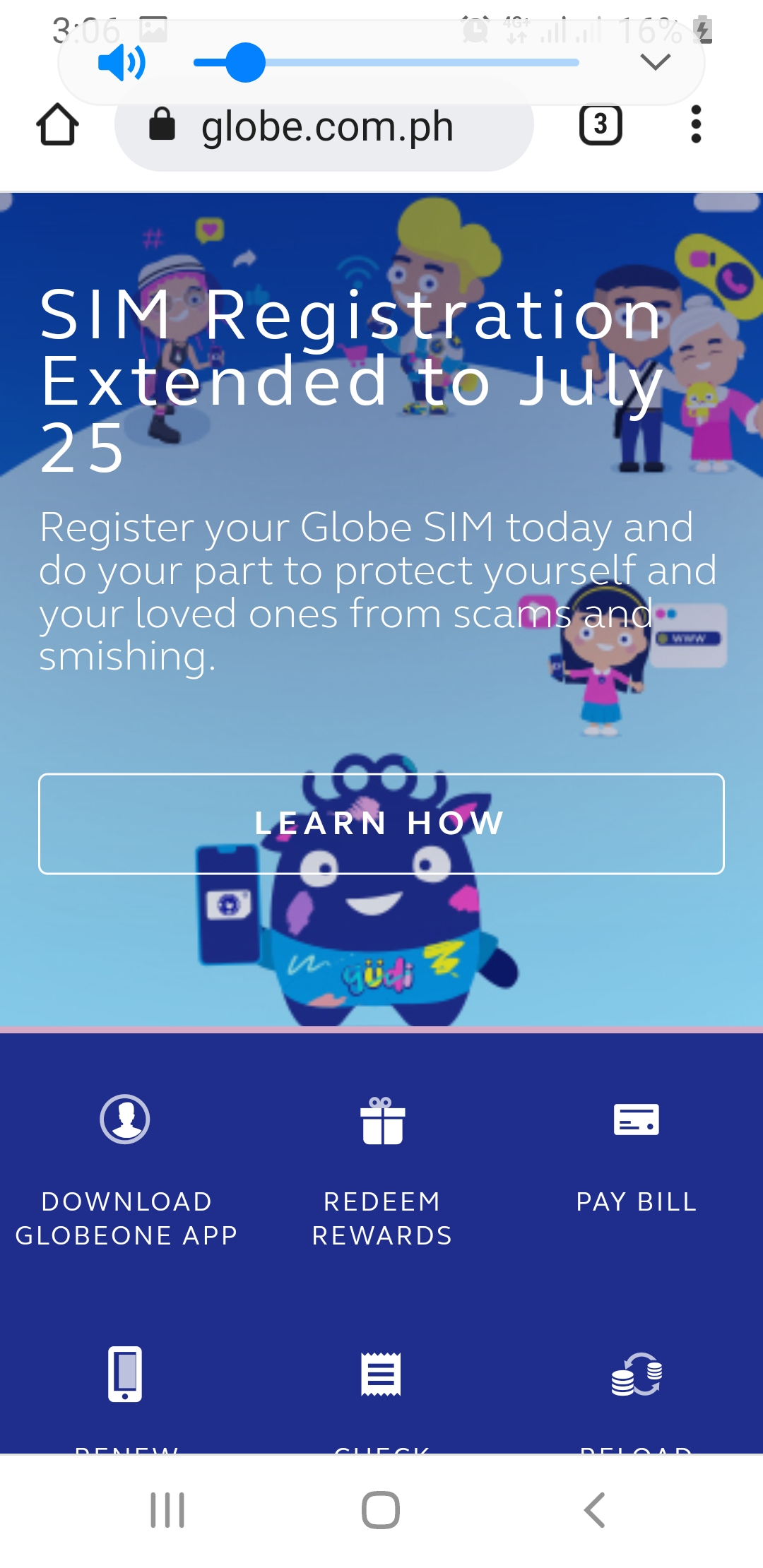Expand volume panel with the chevron

pyautogui.click(x=655, y=62)
